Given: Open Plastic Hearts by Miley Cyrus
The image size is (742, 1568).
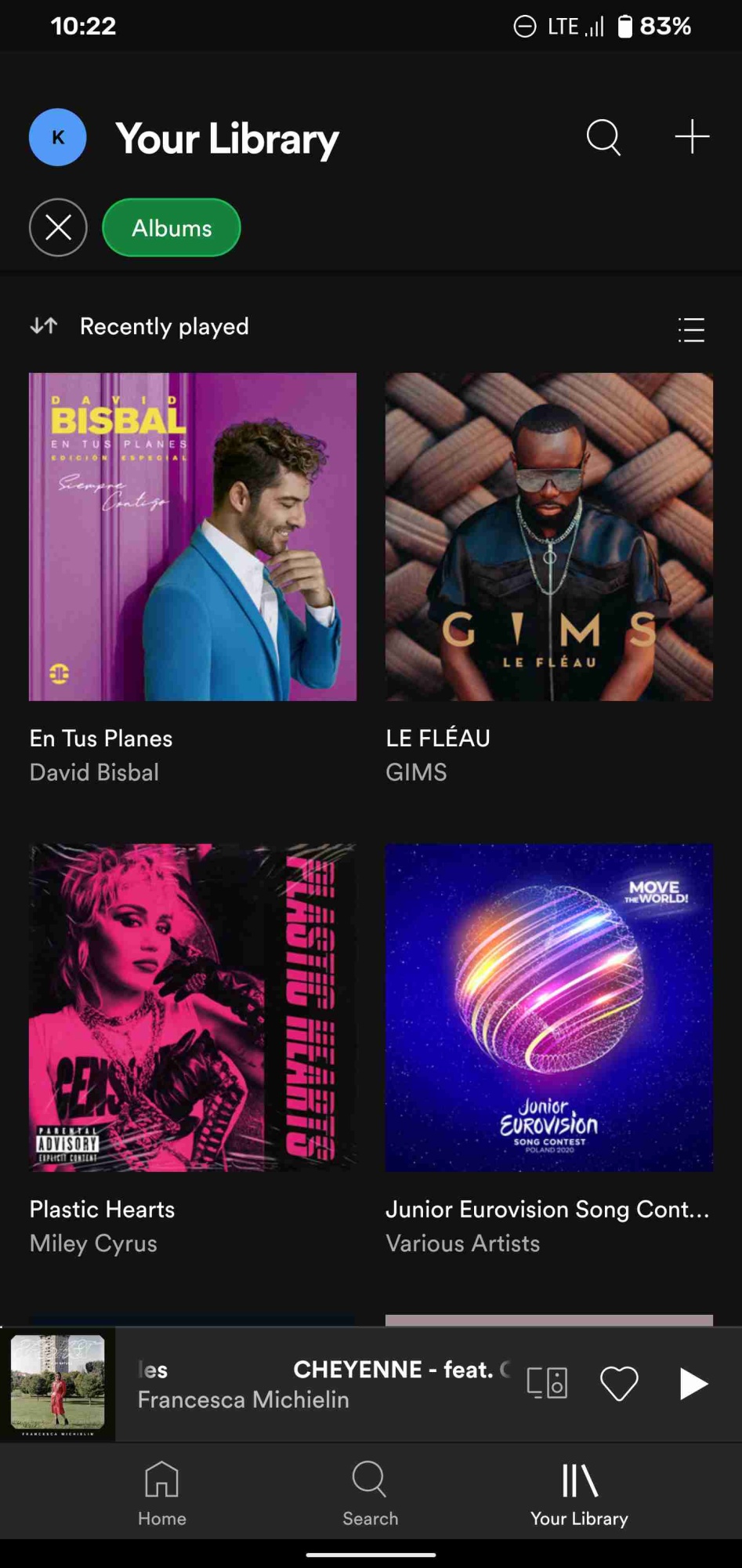Looking at the screenshot, I should 193,1007.
